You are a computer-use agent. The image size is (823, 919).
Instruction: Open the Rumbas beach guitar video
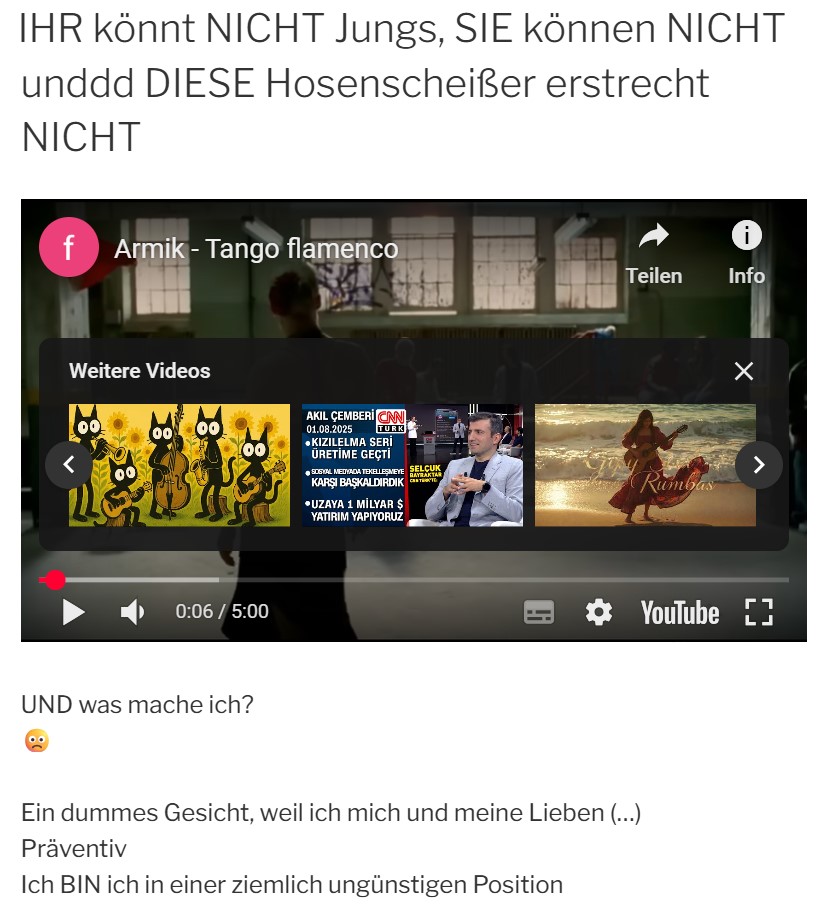645,465
